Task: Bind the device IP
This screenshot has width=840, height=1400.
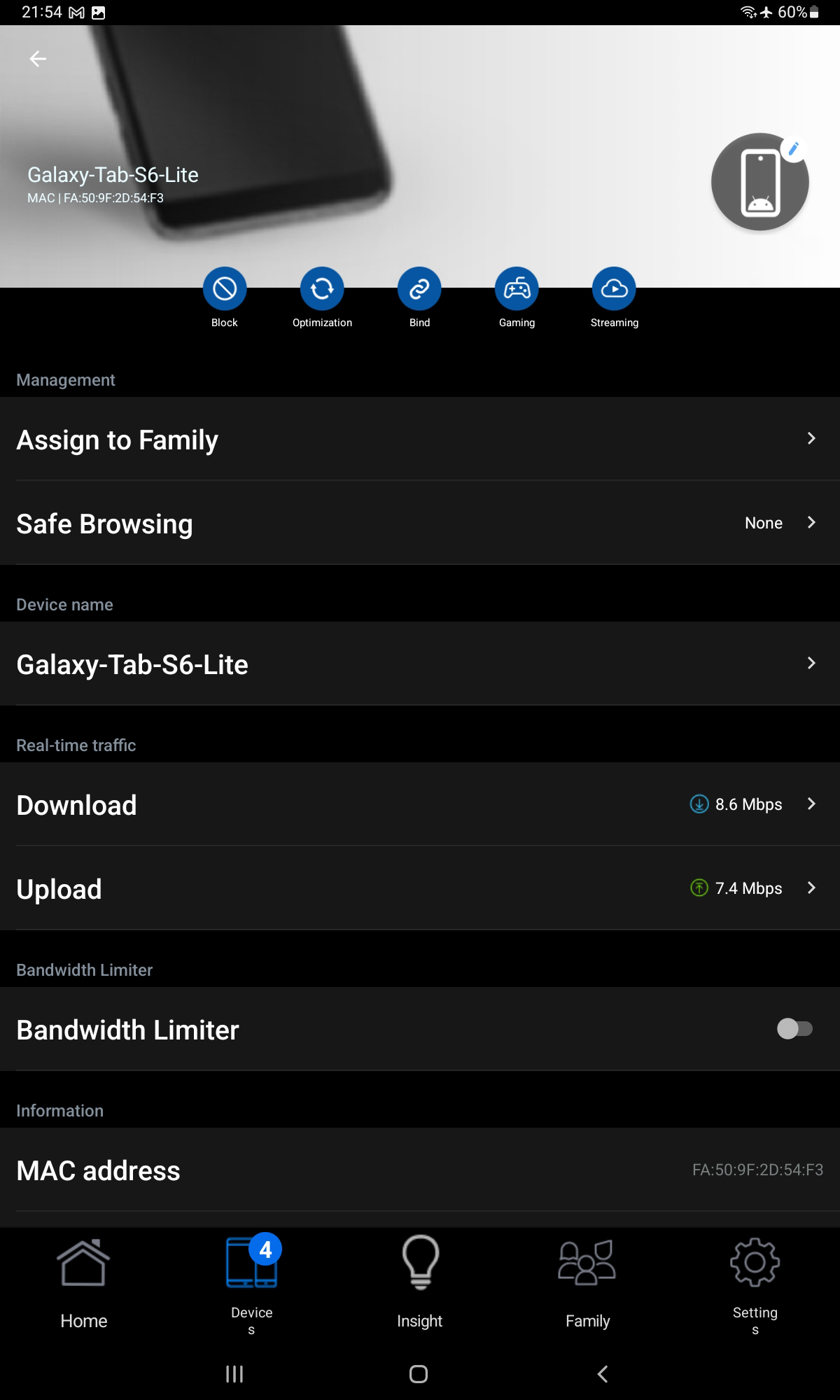Action: (419, 289)
